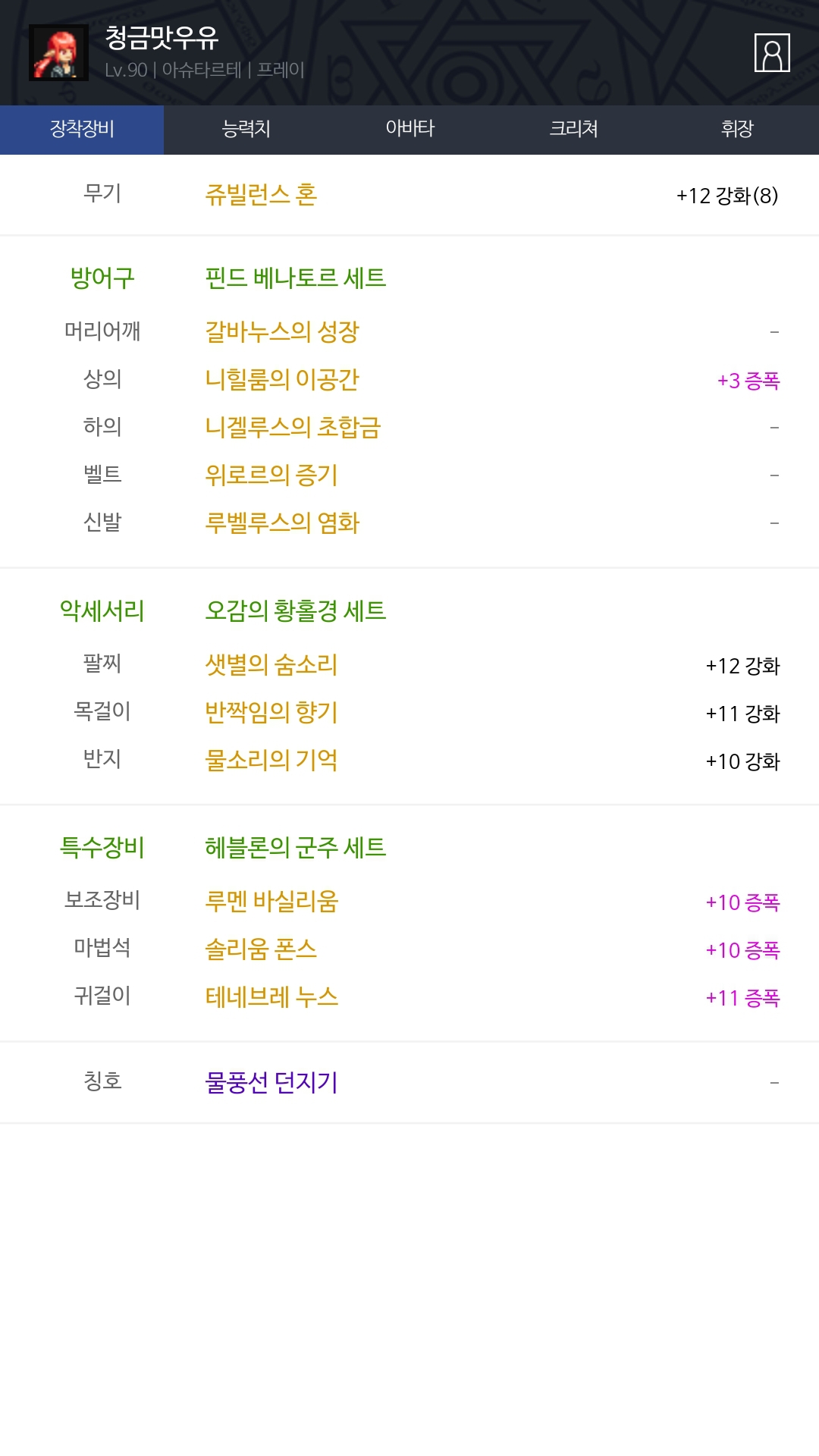
Task: Select the 장착장비 tab
Action: pyautogui.click(x=82, y=129)
